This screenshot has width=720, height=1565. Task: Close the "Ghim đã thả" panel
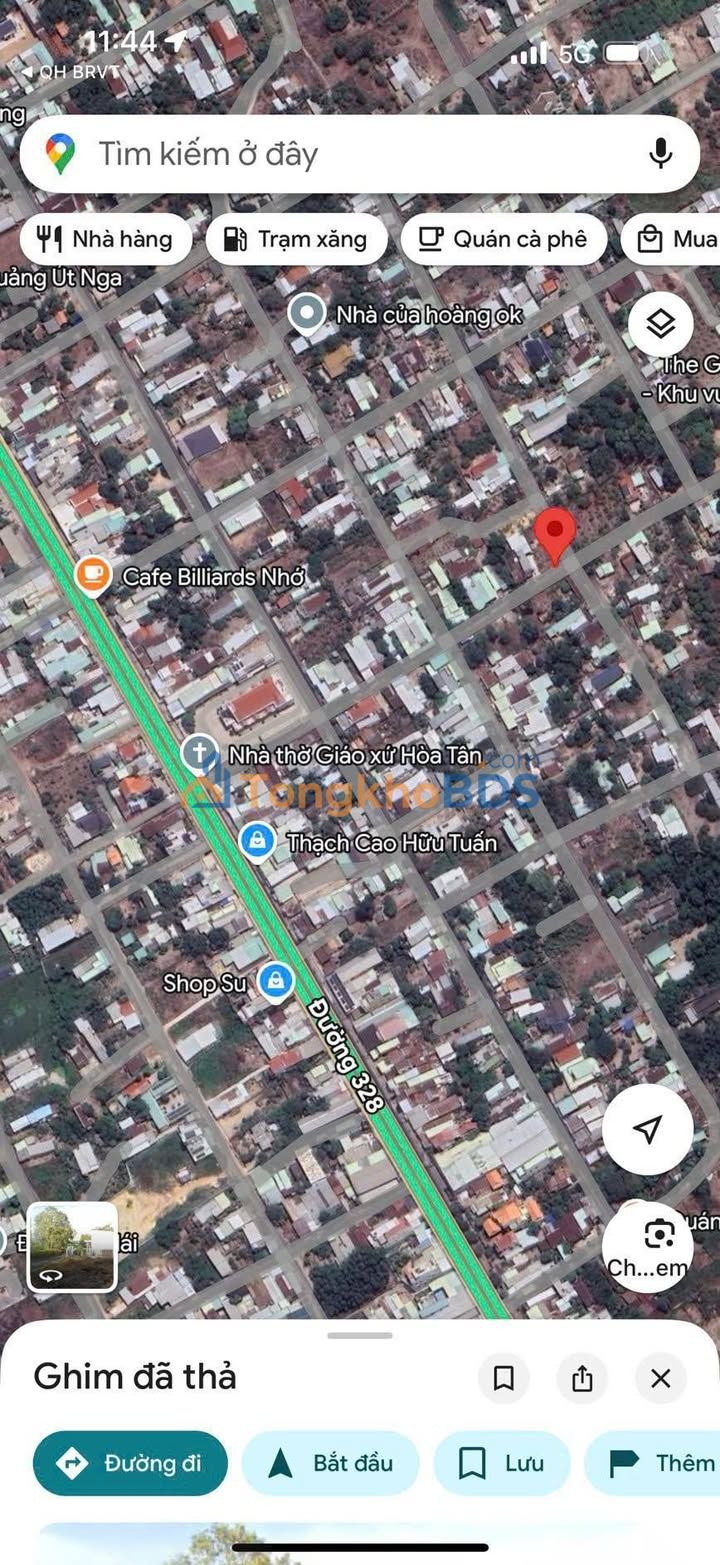(660, 1379)
